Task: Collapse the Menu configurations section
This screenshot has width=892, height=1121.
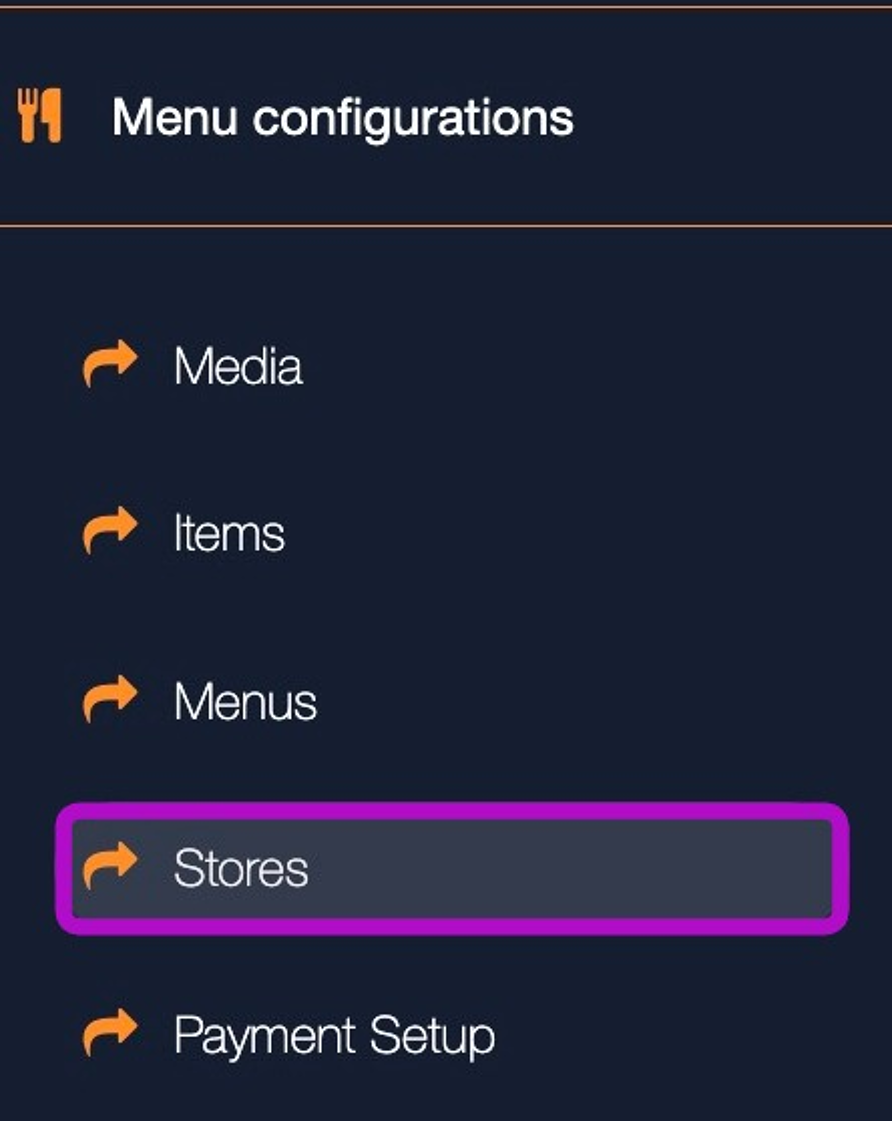Action: point(342,117)
